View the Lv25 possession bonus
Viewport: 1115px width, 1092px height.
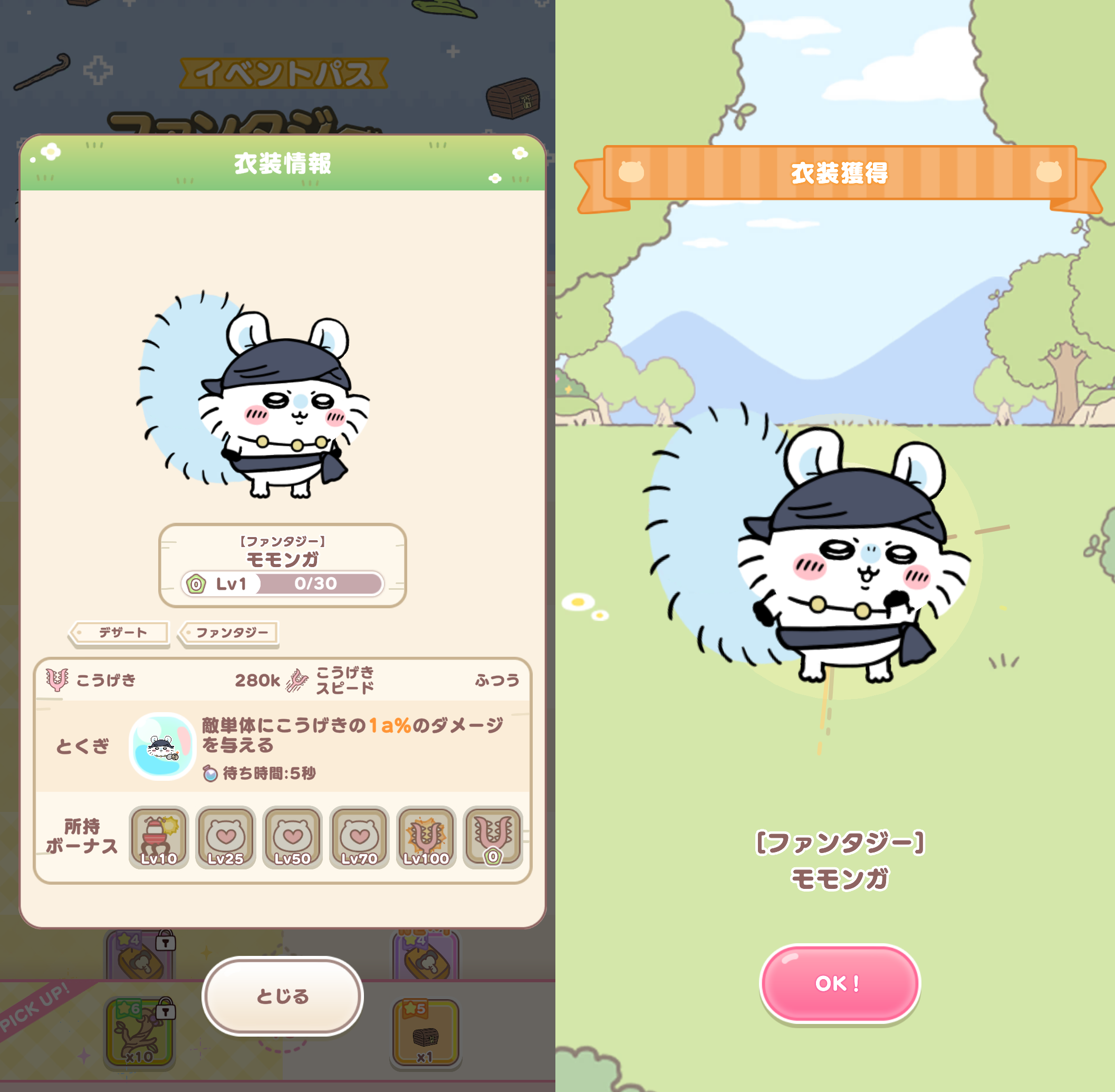(x=225, y=837)
